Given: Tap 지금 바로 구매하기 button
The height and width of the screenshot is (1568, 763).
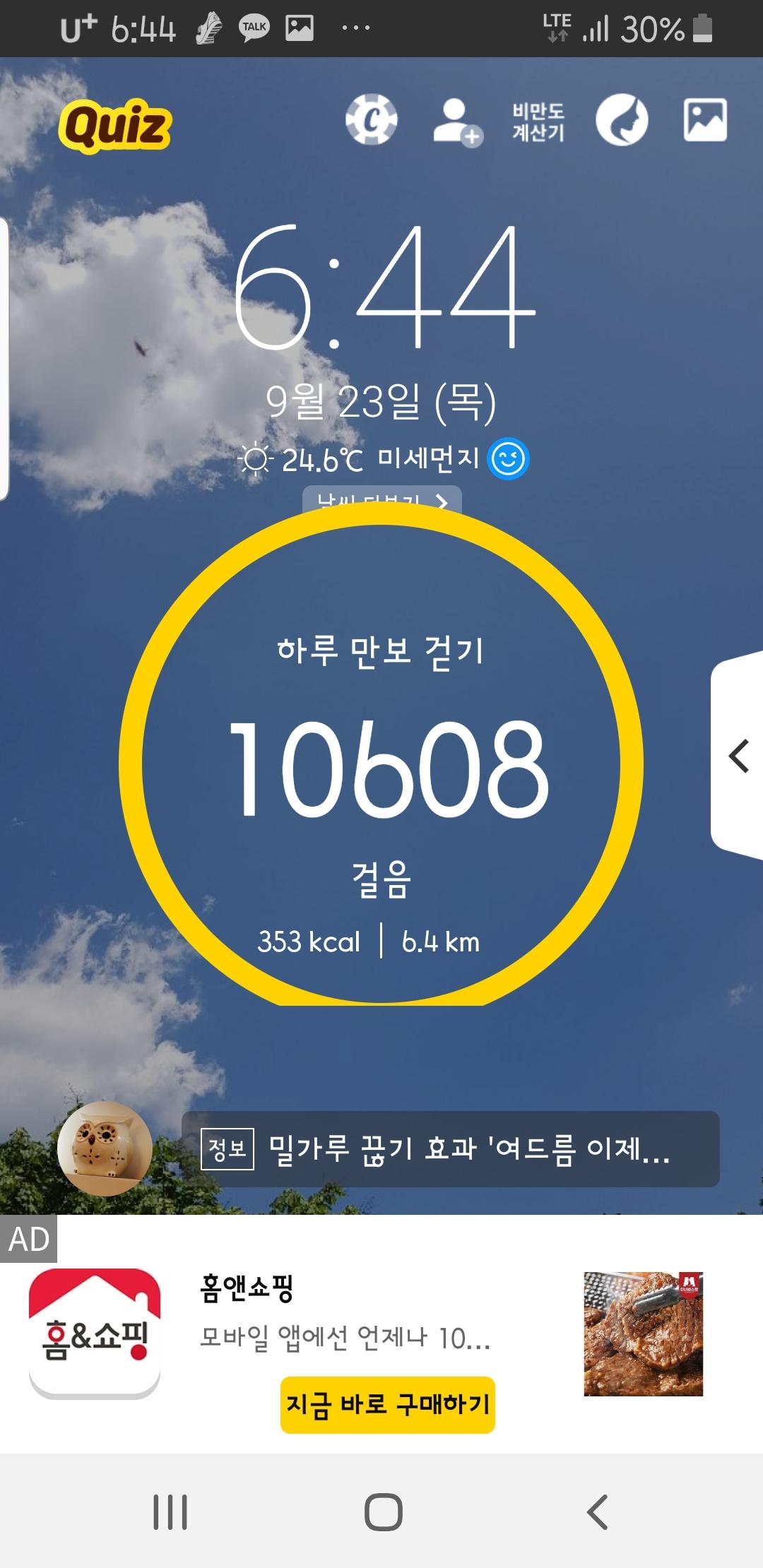Looking at the screenshot, I should 387,1404.
